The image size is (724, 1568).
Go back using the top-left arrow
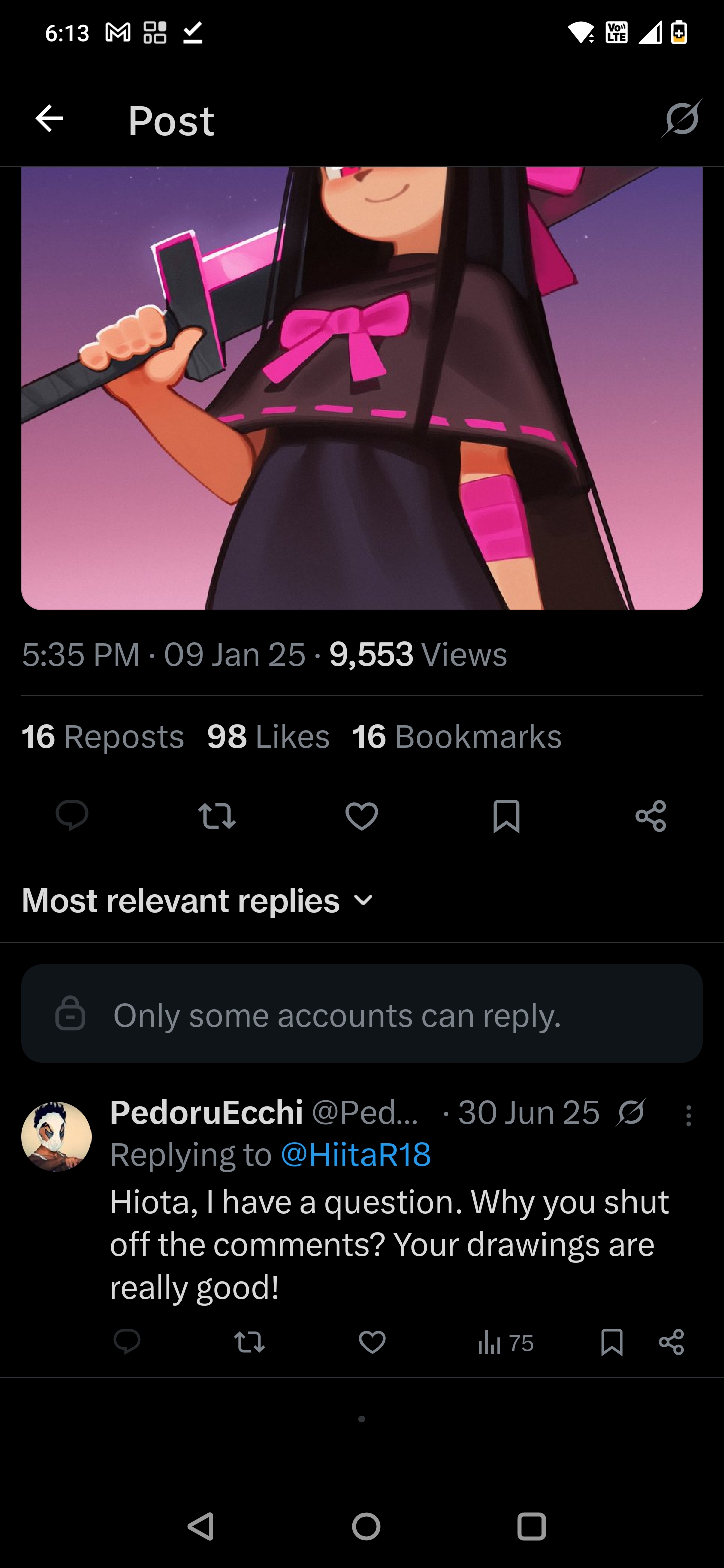pyautogui.click(x=49, y=118)
